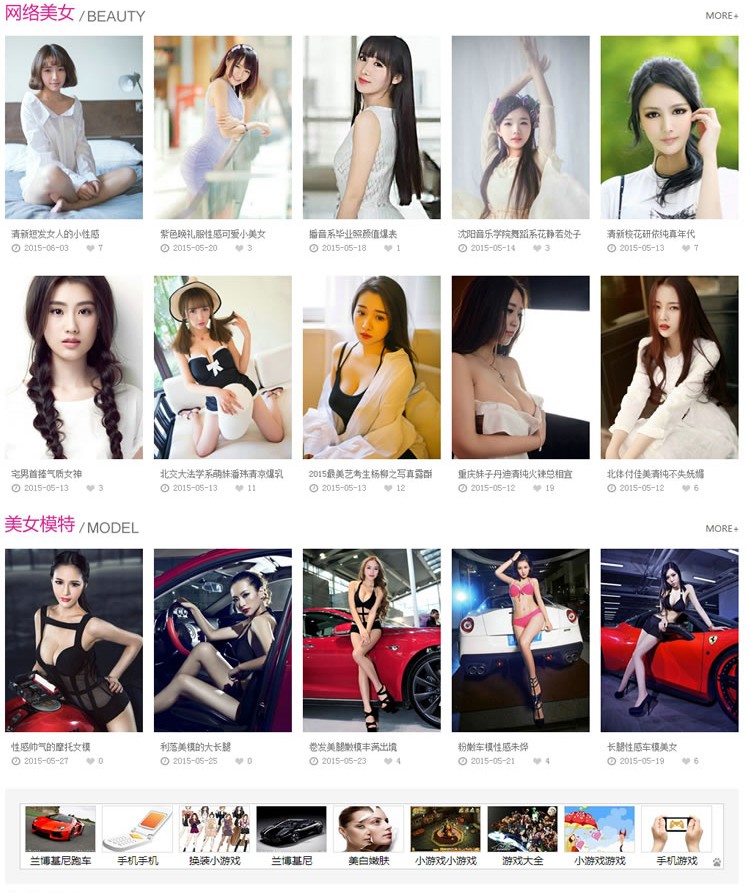The image size is (750, 893).
Task: Open the 利落美模的大长腿 gallery
Action: 222,640
